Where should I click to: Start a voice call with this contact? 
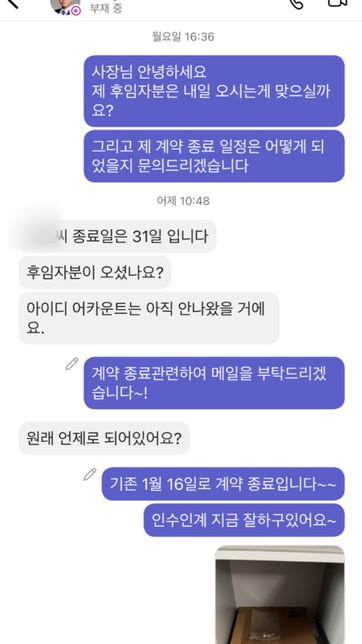tap(296, 3)
